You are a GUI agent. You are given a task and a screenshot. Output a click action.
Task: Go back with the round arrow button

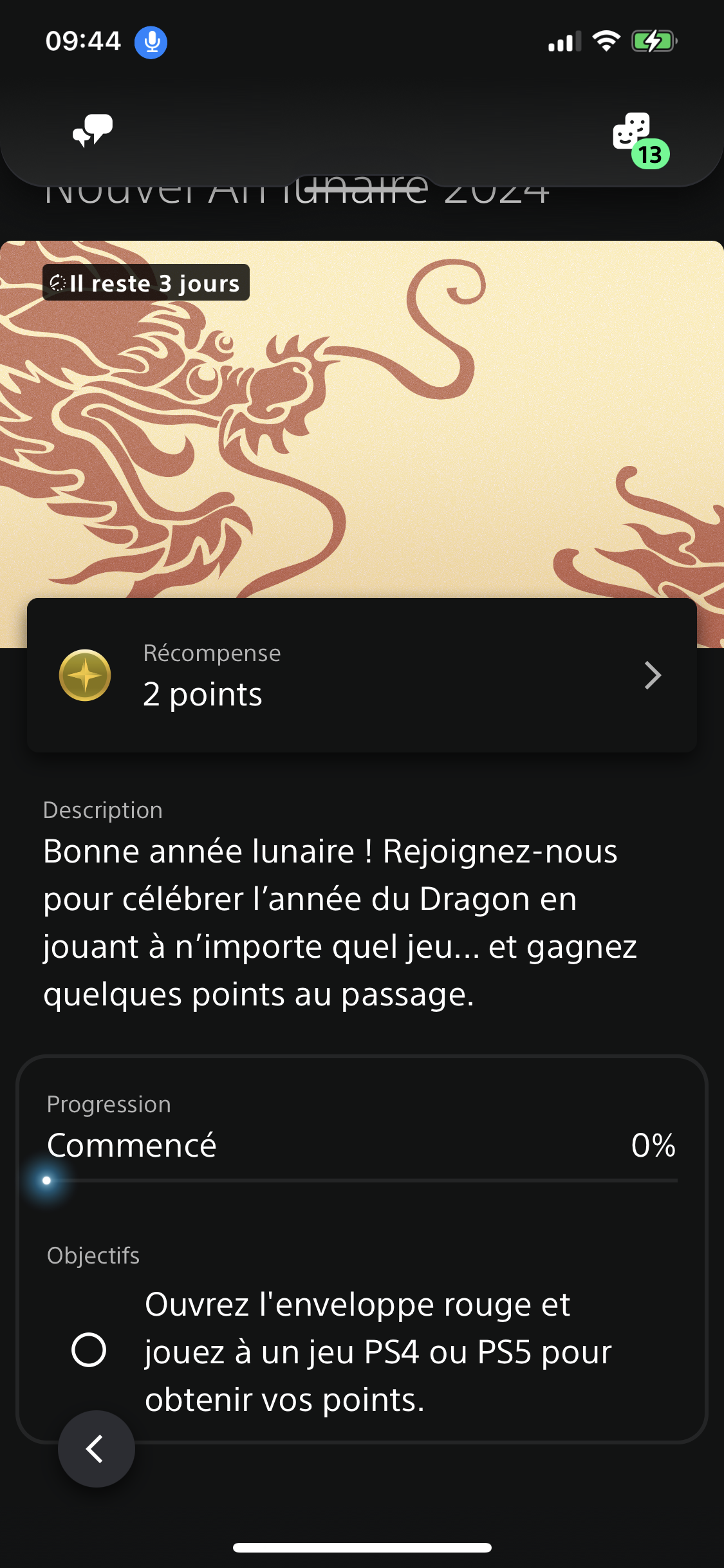(x=97, y=1449)
